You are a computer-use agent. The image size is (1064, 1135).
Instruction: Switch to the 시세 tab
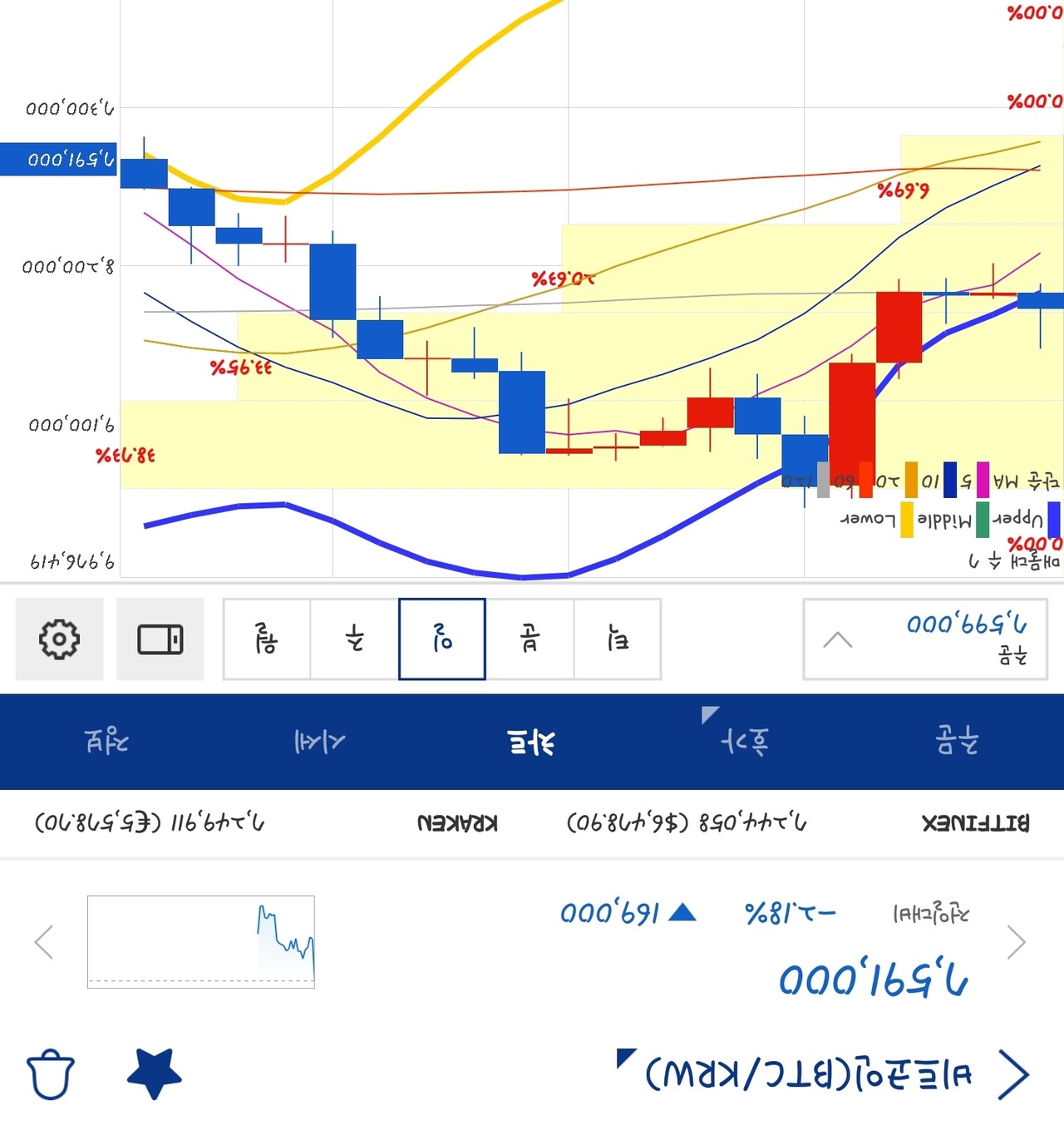[x=319, y=741]
